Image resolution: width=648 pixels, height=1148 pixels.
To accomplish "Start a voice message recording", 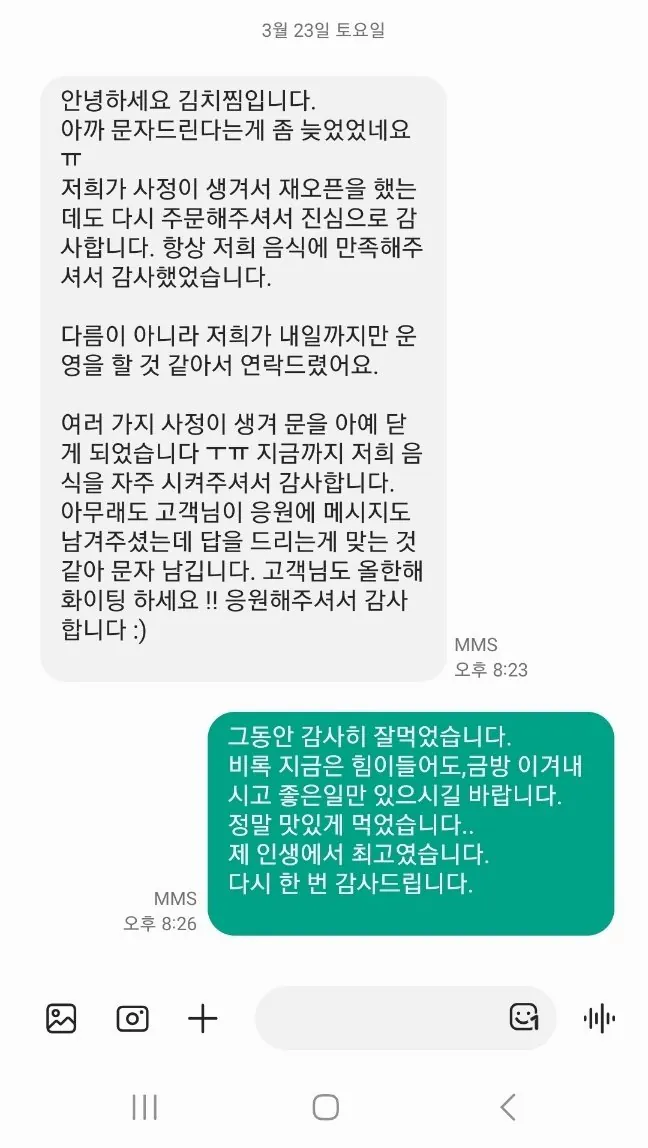I will click(599, 1018).
